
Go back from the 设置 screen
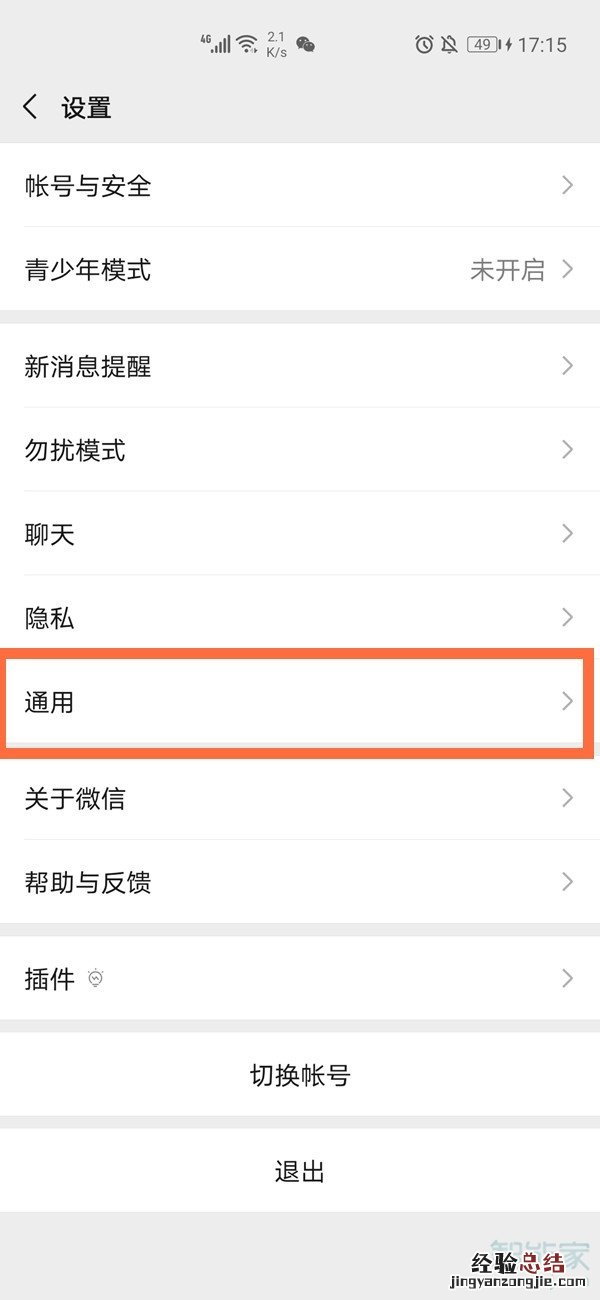[31, 107]
